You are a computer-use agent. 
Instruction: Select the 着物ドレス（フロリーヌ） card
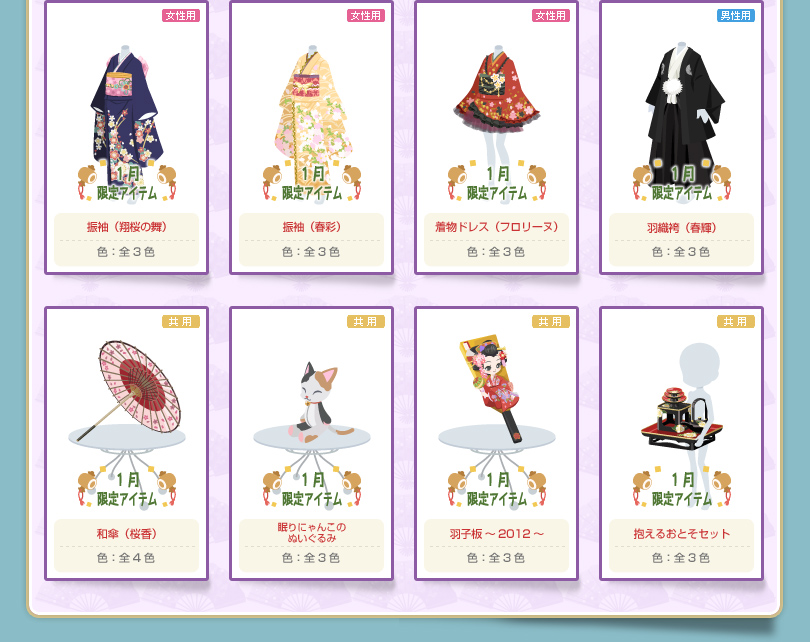496,137
